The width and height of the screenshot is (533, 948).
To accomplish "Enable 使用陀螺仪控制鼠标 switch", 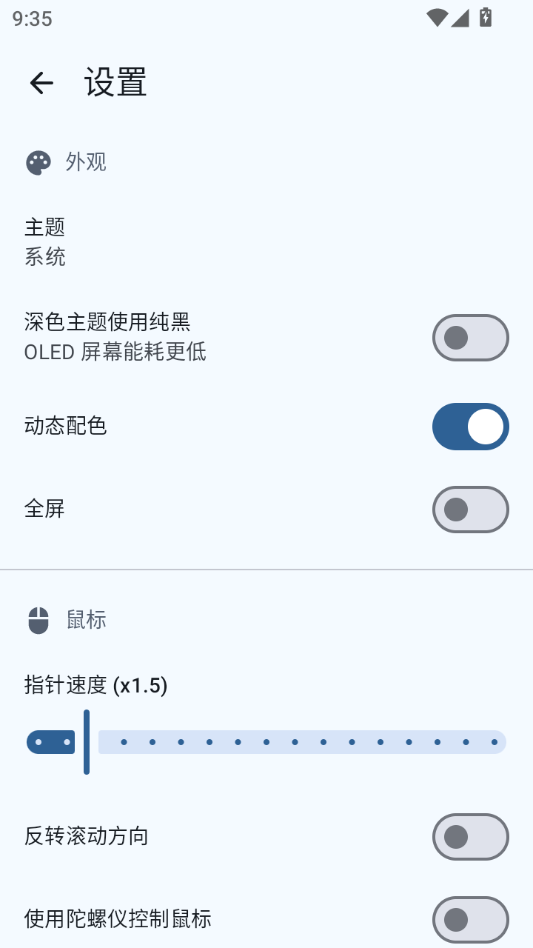I will 470,920.
